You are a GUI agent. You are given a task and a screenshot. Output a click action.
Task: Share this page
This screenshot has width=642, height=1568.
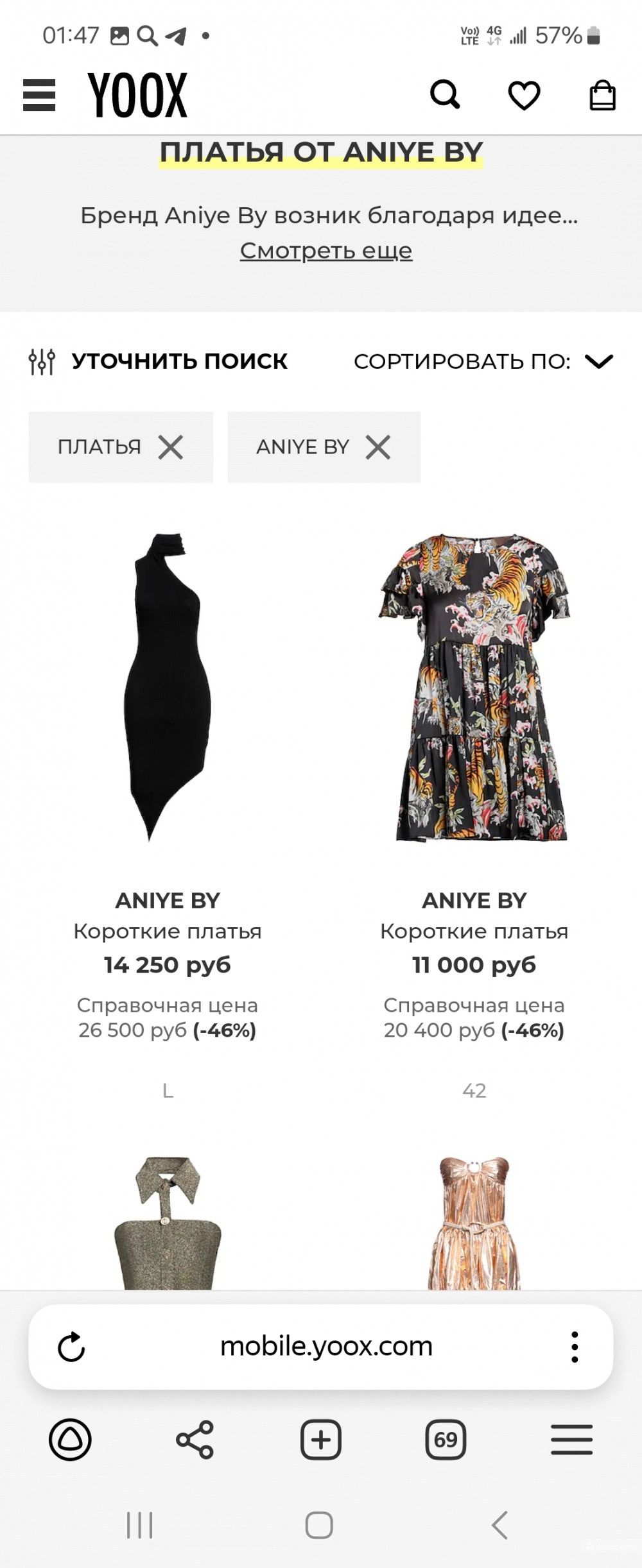coord(195,1440)
